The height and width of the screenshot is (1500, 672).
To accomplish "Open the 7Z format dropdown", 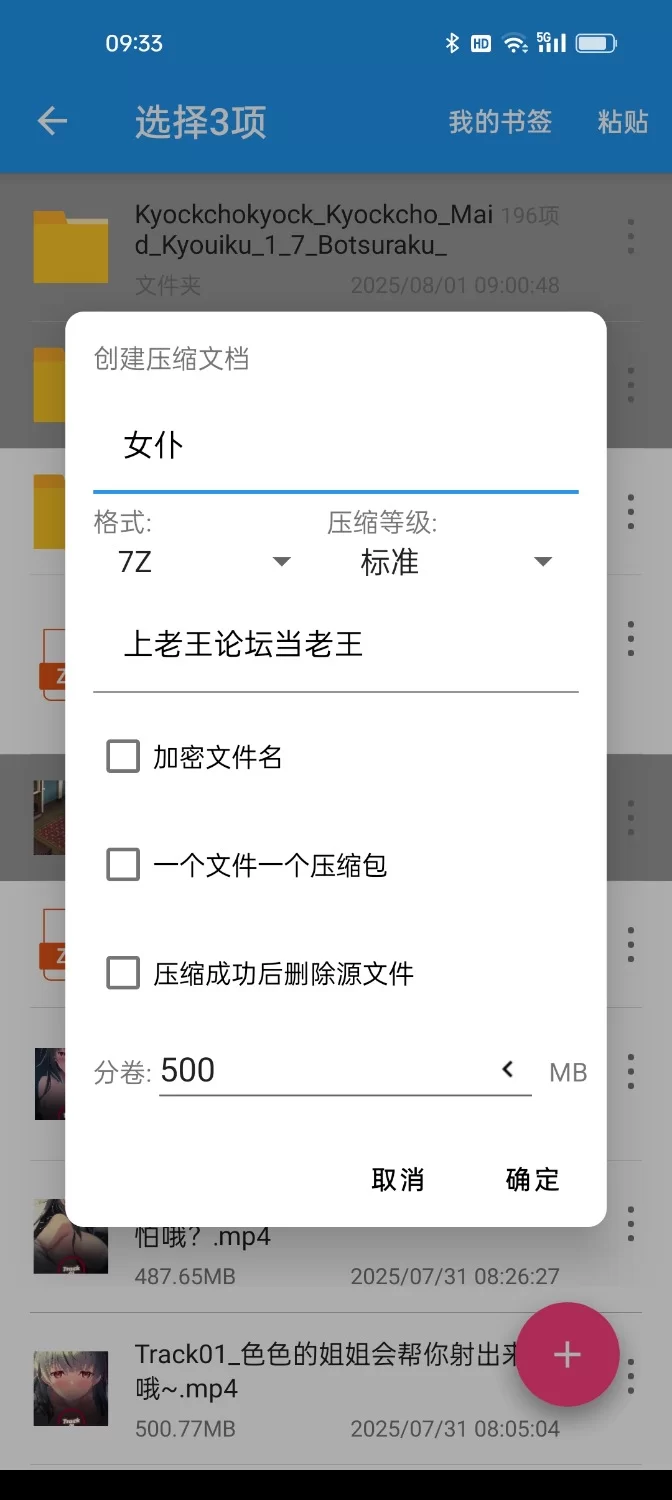I will tap(204, 562).
